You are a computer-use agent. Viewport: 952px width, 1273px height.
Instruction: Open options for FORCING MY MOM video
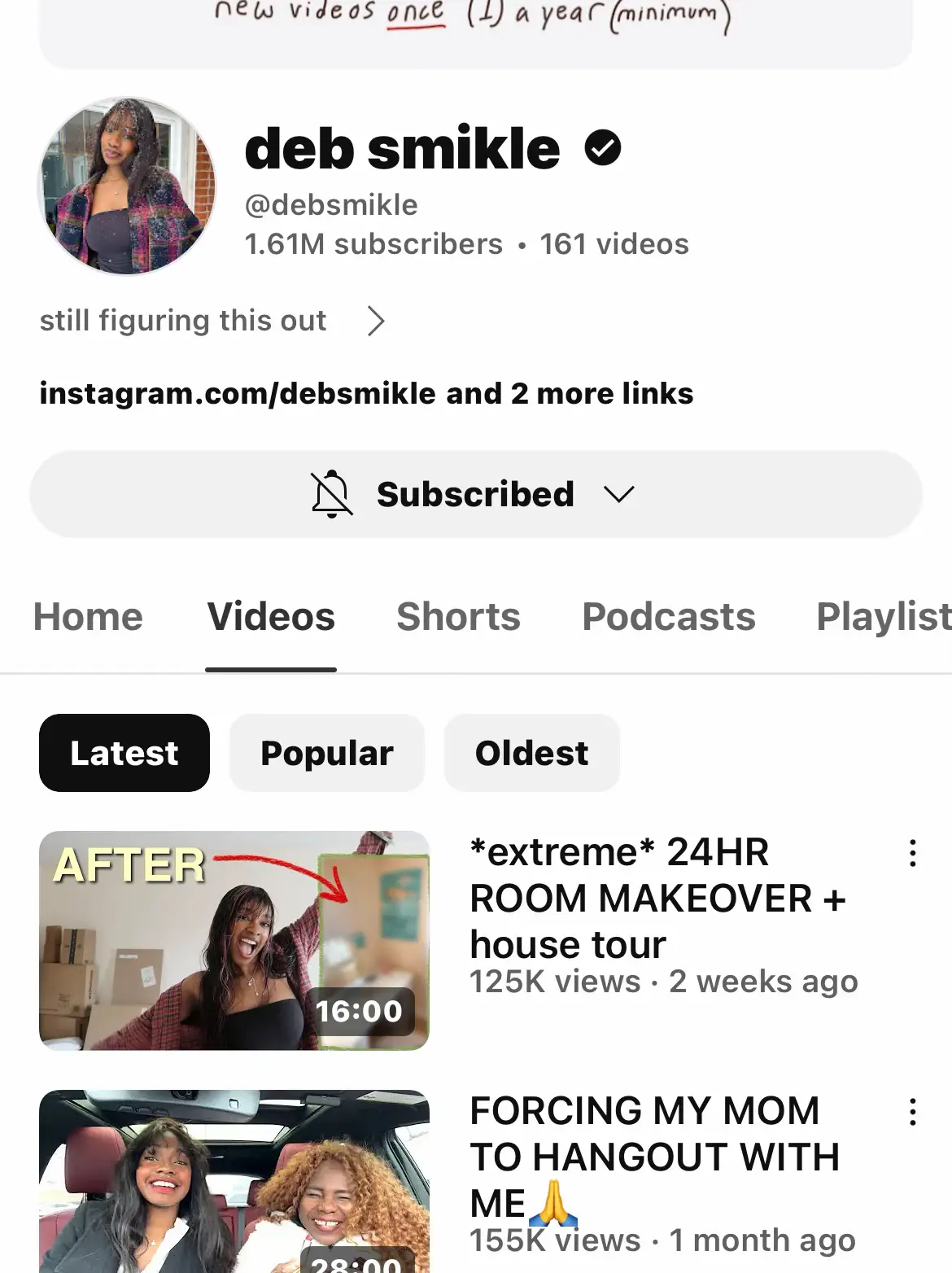point(913,1112)
